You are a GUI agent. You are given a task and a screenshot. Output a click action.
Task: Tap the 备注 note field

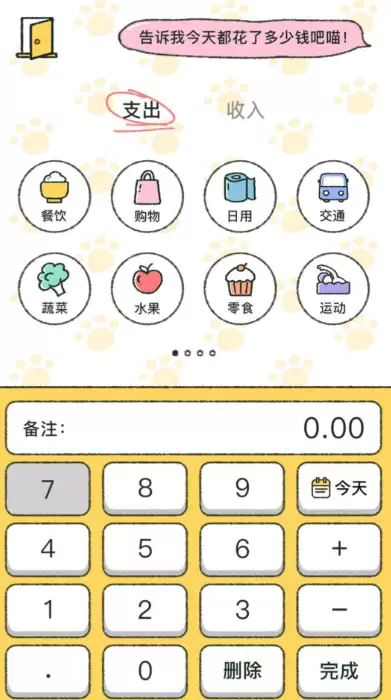point(194,428)
